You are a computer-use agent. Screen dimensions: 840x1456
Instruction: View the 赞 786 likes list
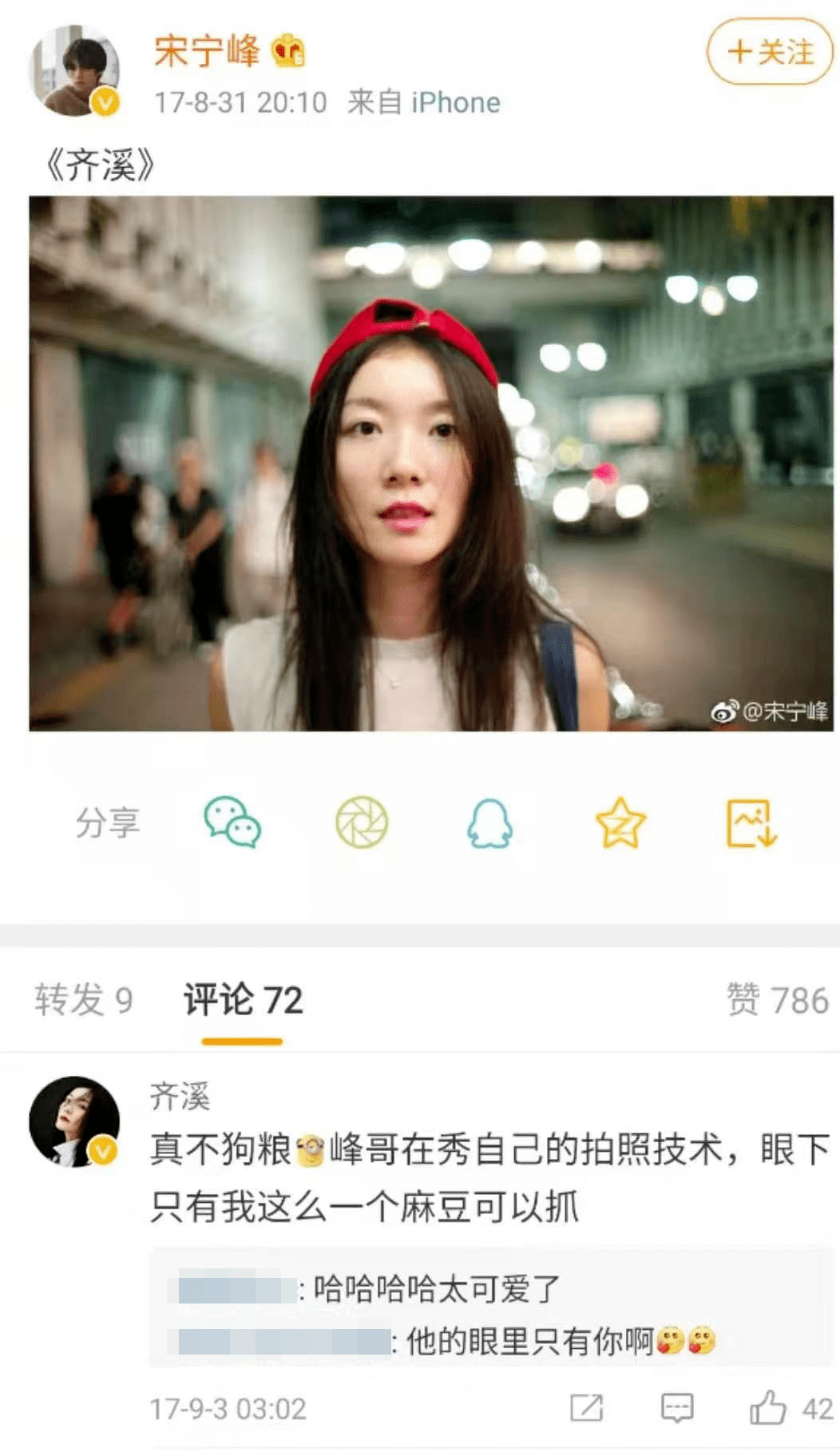(x=777, y=1000)
